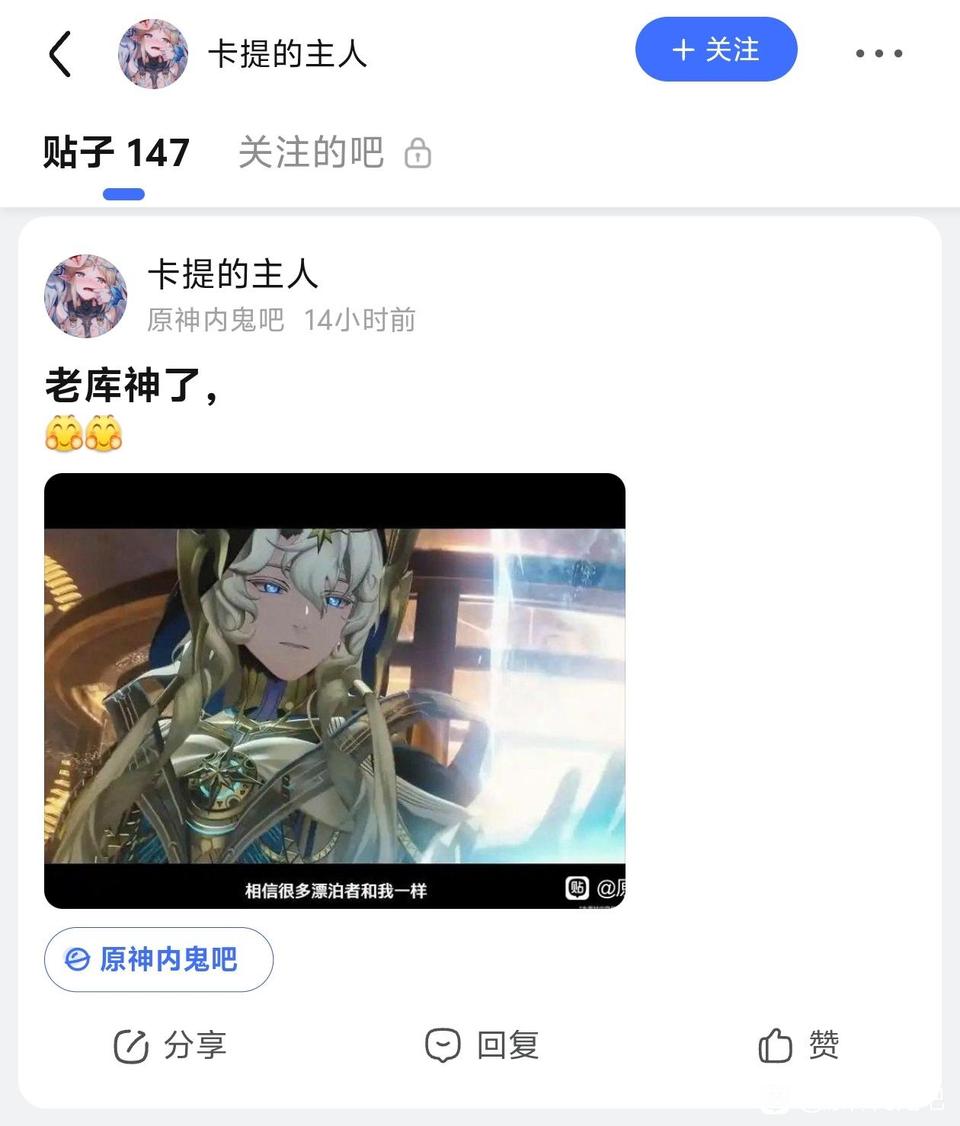This screenshot has height=1126, width=960.
Task: Reply to the post with 回复
Action: [x=482, y=1046]
